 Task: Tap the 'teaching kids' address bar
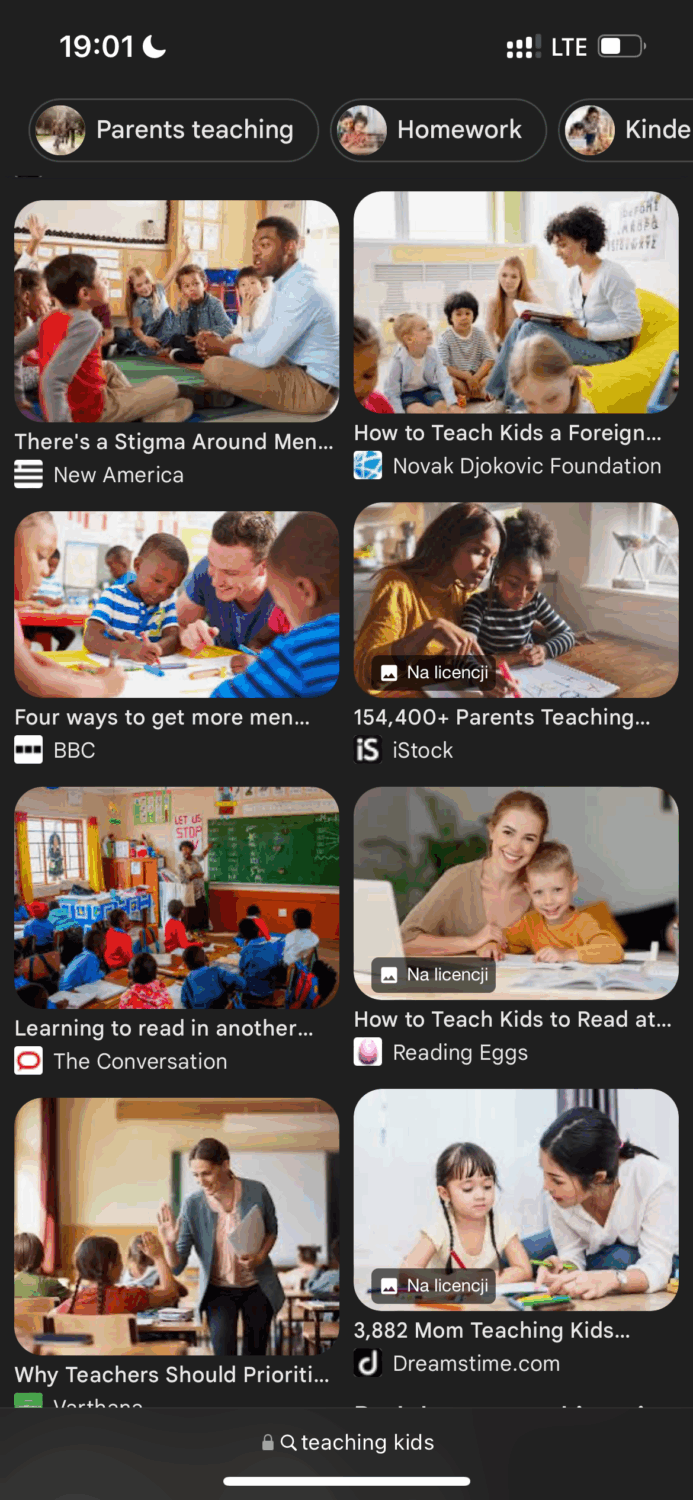pyautogui.click(x=347, y=1442)
